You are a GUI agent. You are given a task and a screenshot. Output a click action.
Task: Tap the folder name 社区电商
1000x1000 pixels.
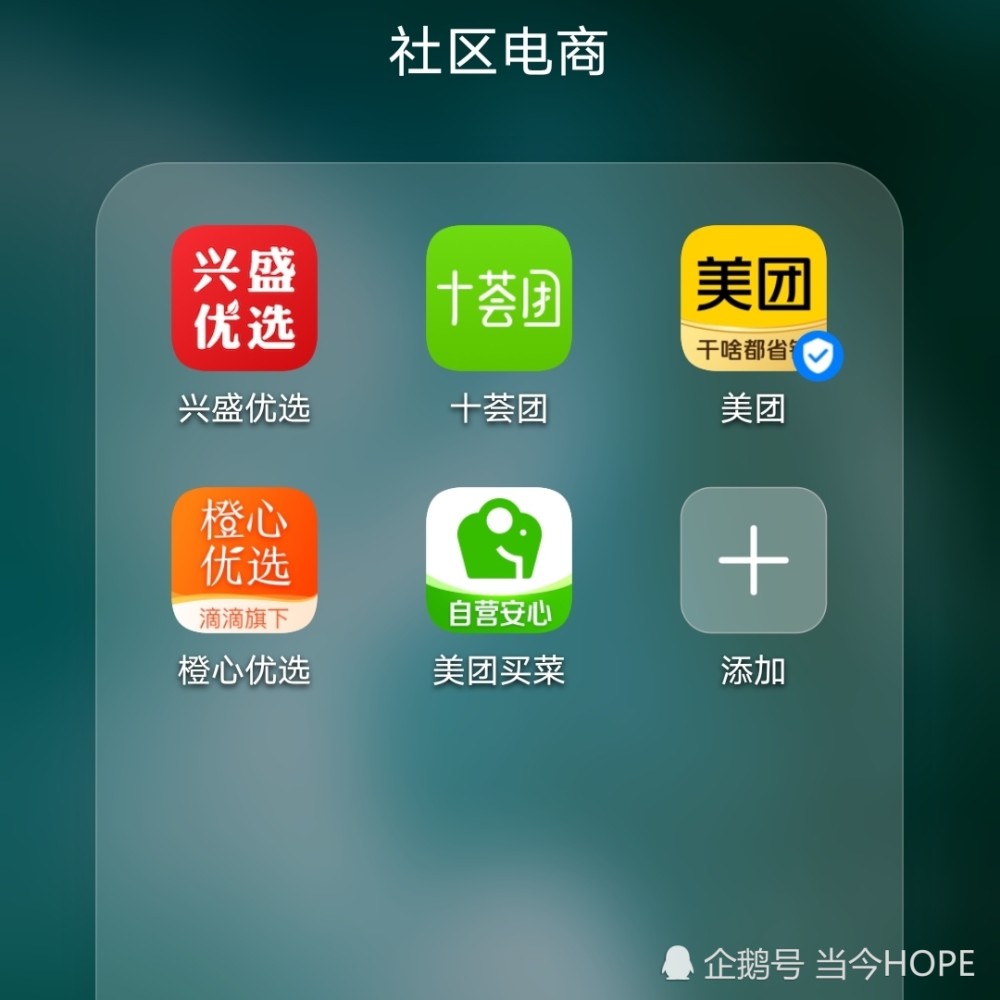pyautogui.click(x=498, y=52)
